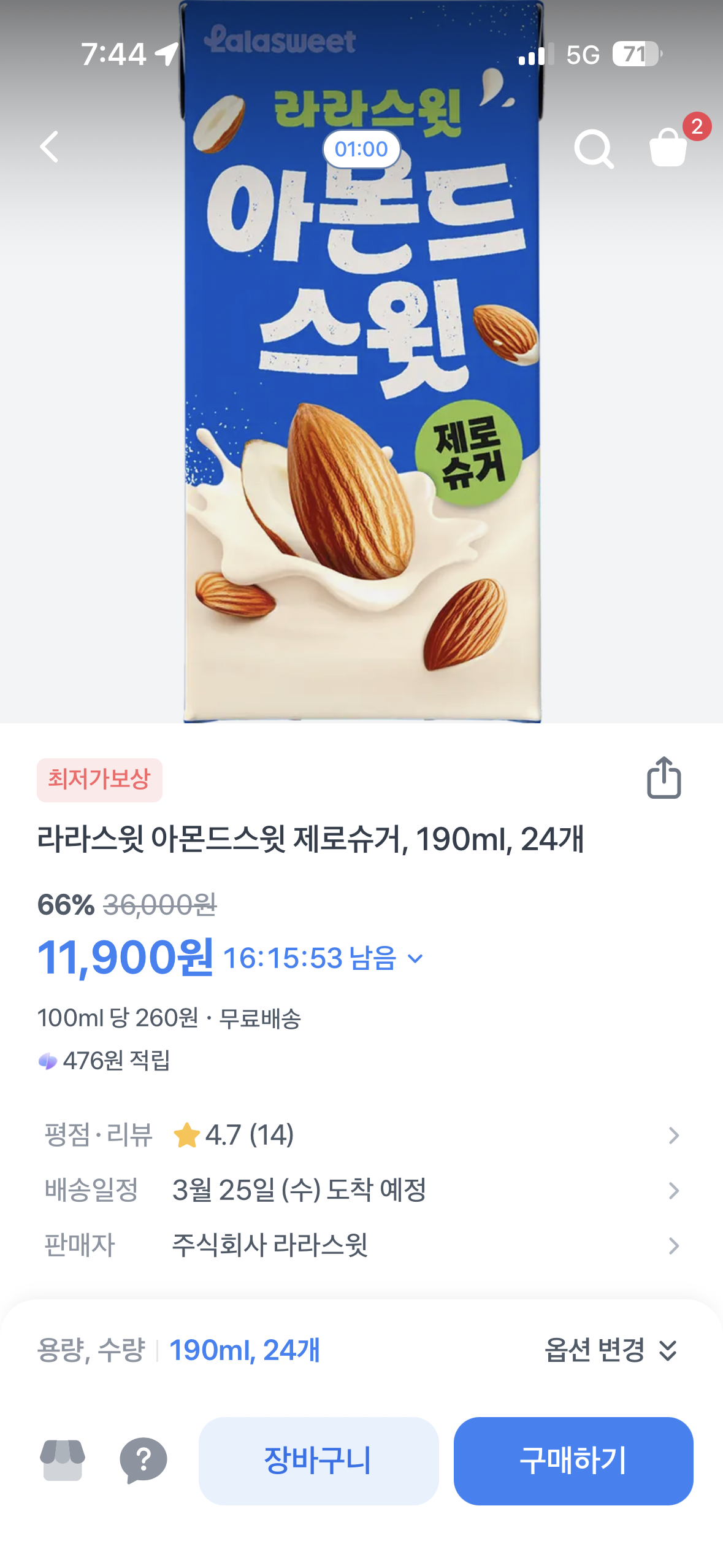Go back to the previous page
723x1568 pixels.
pyautogui.click(x=49, y=147)
